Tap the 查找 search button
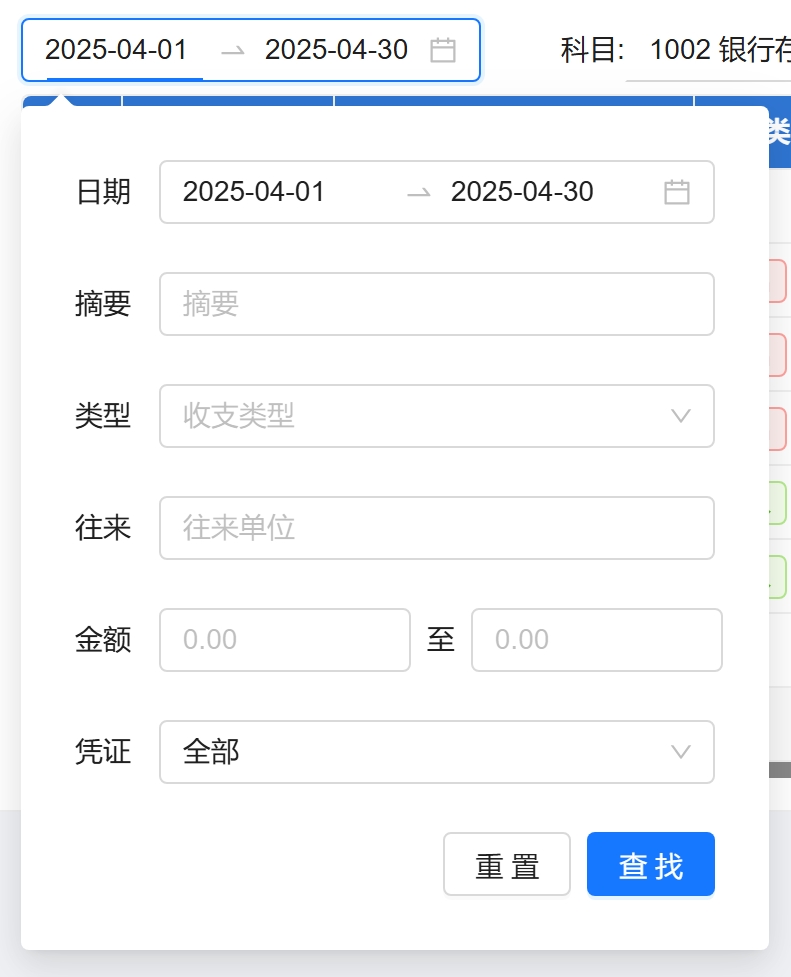The image size is (791, 977). (650, 865)
